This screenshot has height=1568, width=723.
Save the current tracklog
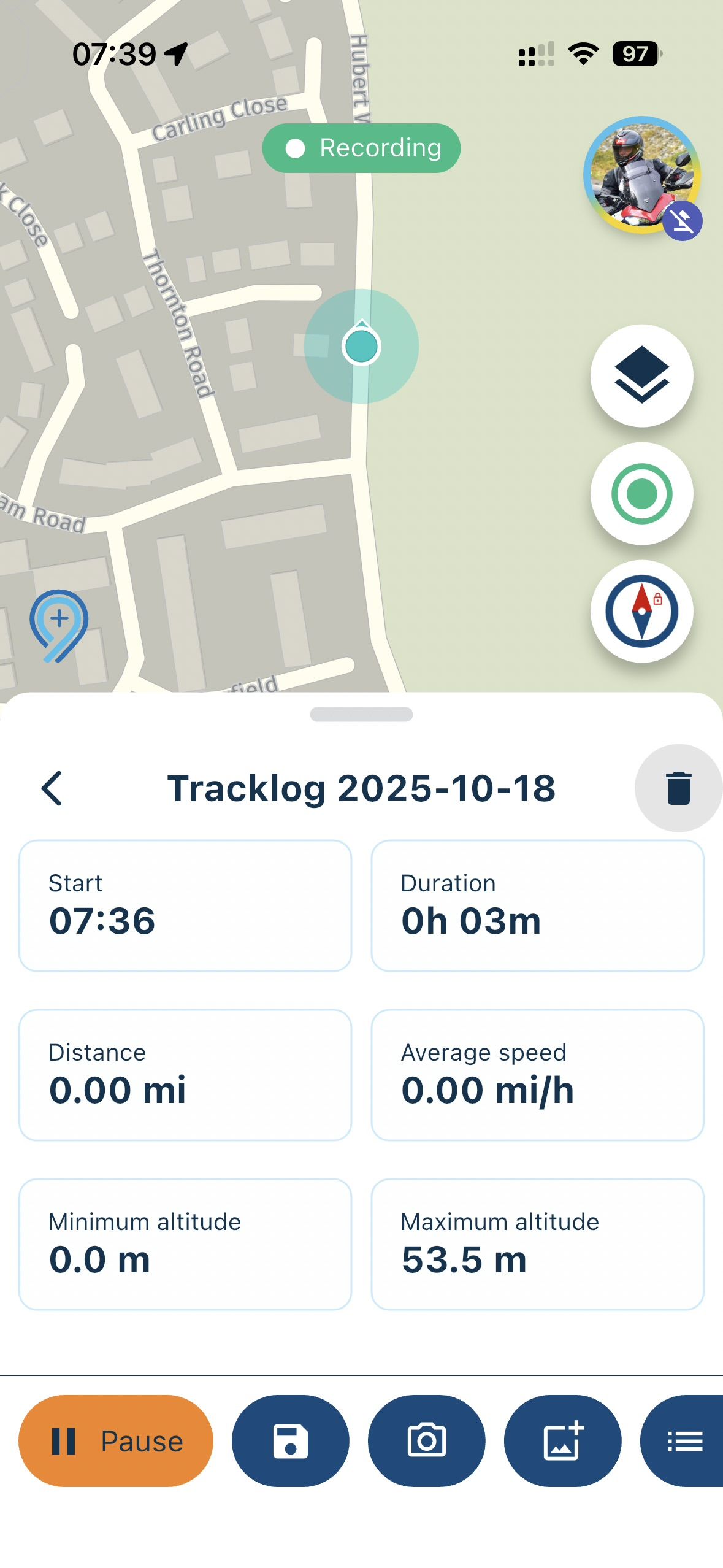(290, 1440)
